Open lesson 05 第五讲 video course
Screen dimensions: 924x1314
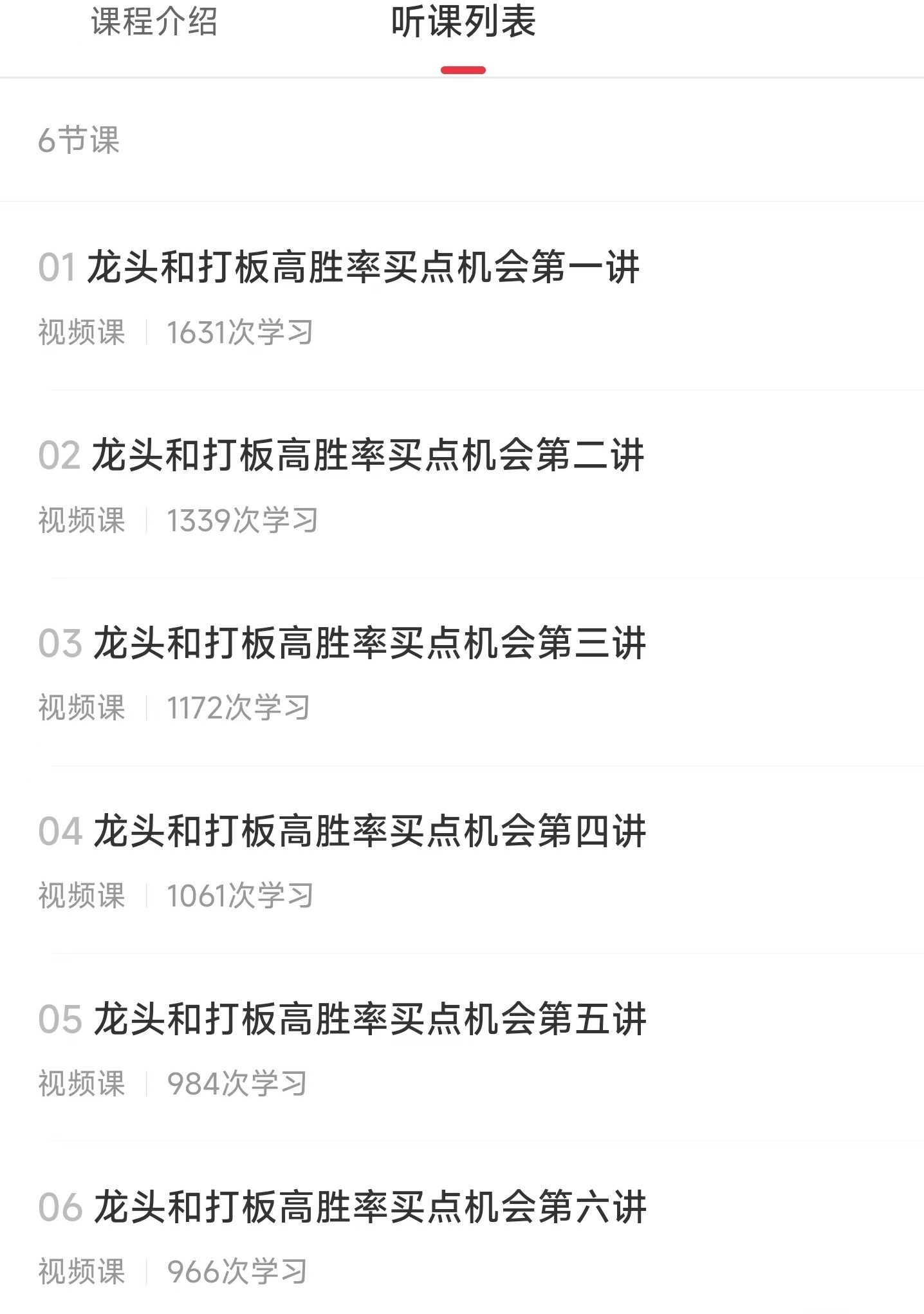click(x=369, y=1019)
